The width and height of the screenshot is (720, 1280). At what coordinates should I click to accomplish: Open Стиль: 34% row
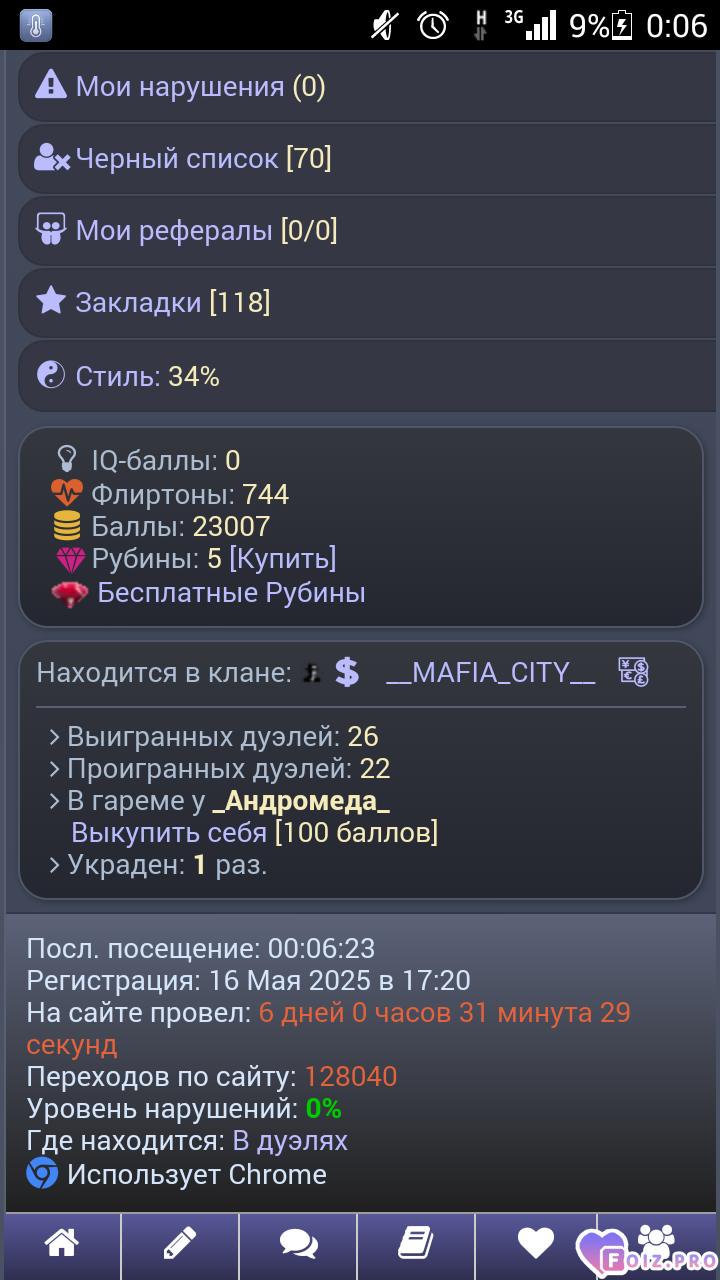pos(360,376)
